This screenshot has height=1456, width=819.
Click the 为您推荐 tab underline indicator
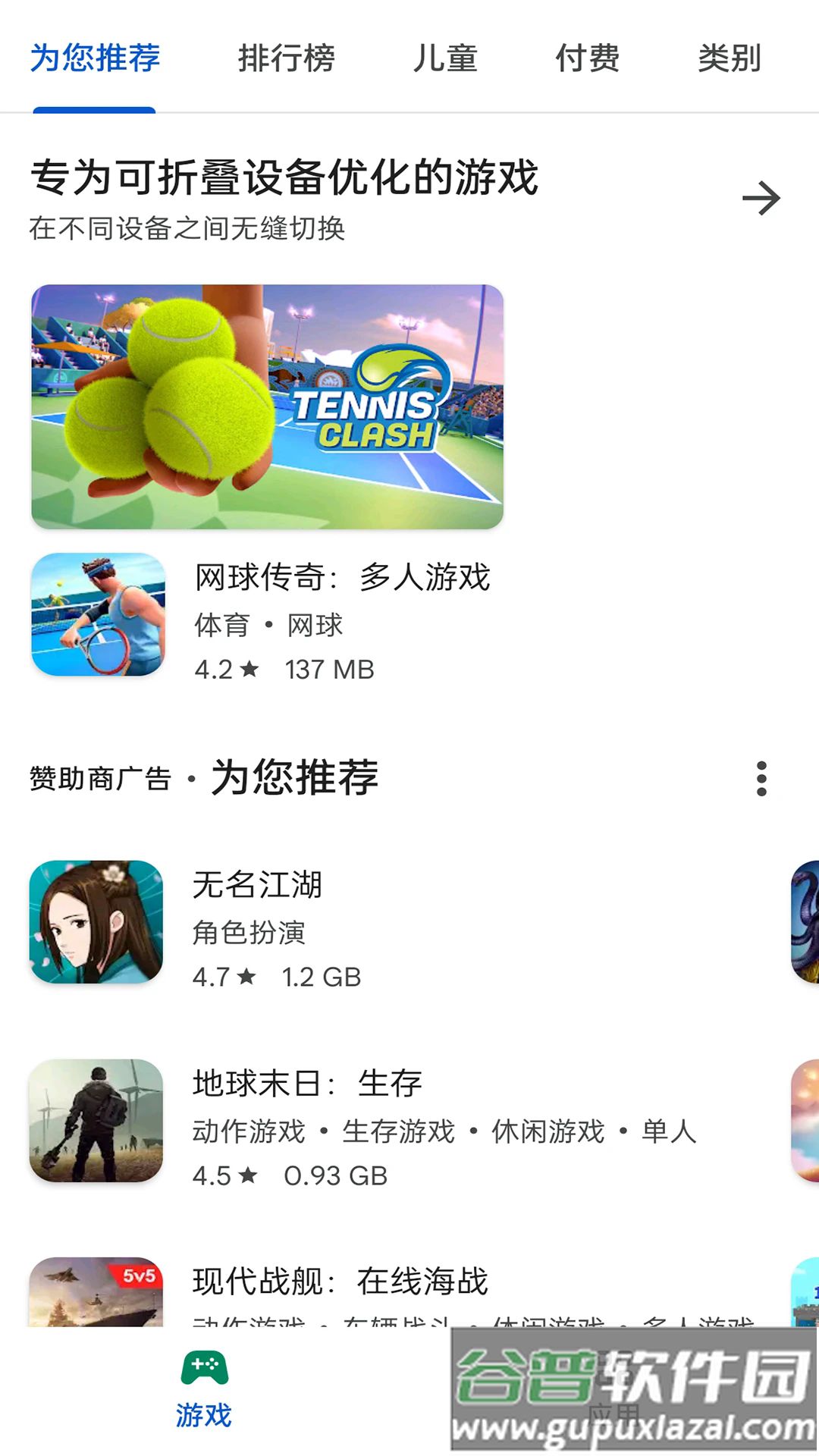[95, 108]
